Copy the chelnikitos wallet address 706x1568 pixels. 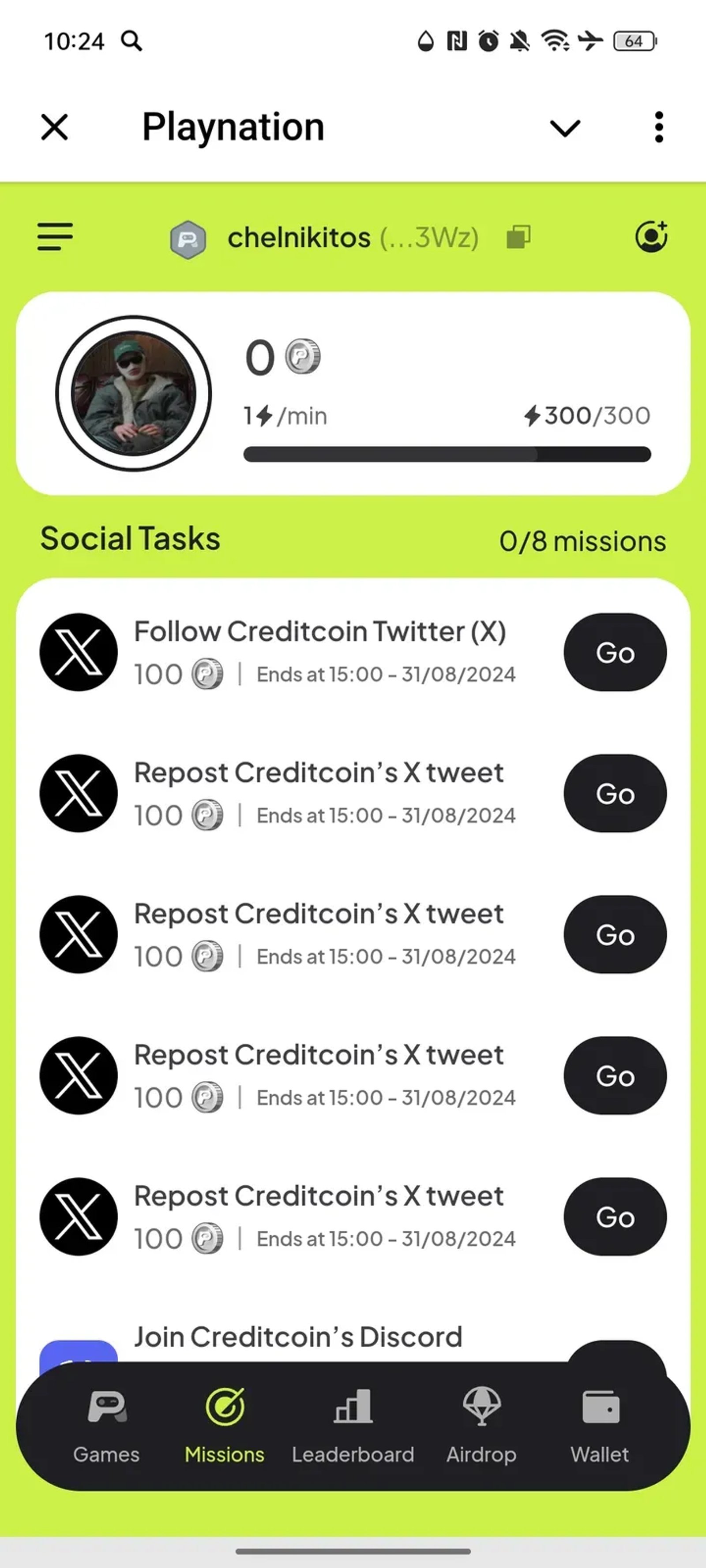coord(518,237)
